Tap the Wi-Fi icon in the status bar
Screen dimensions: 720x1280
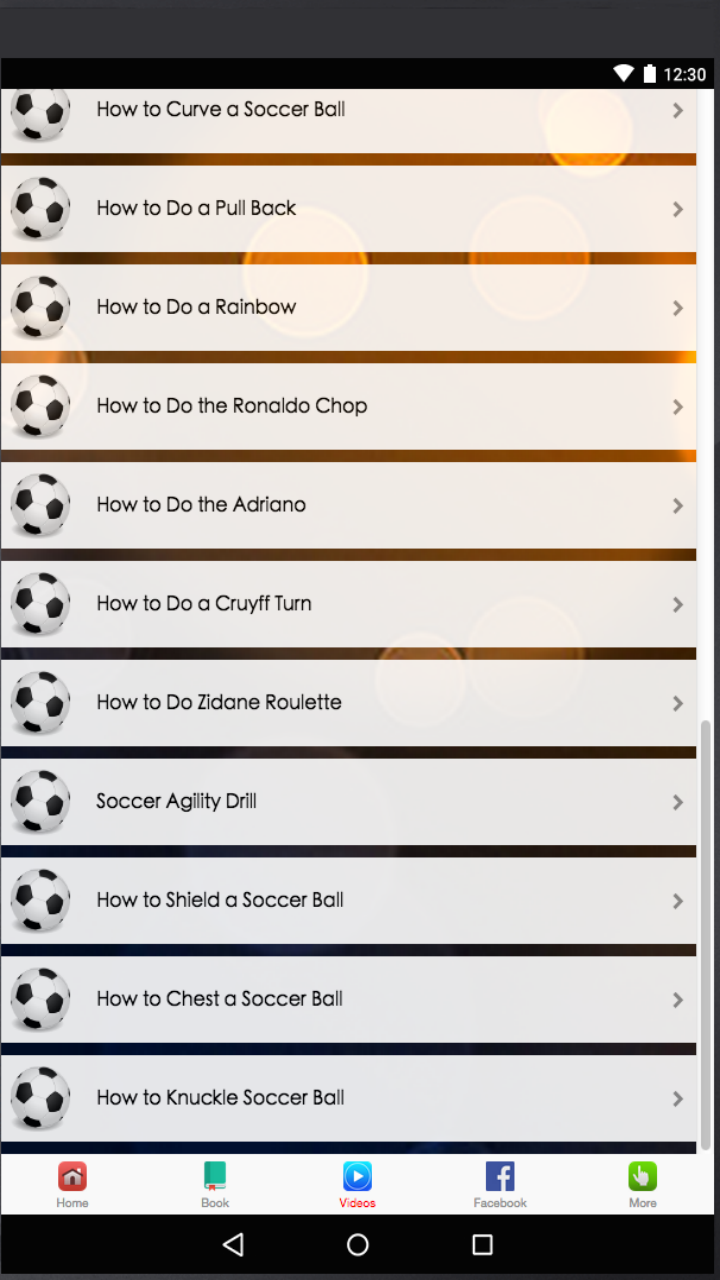624,73
